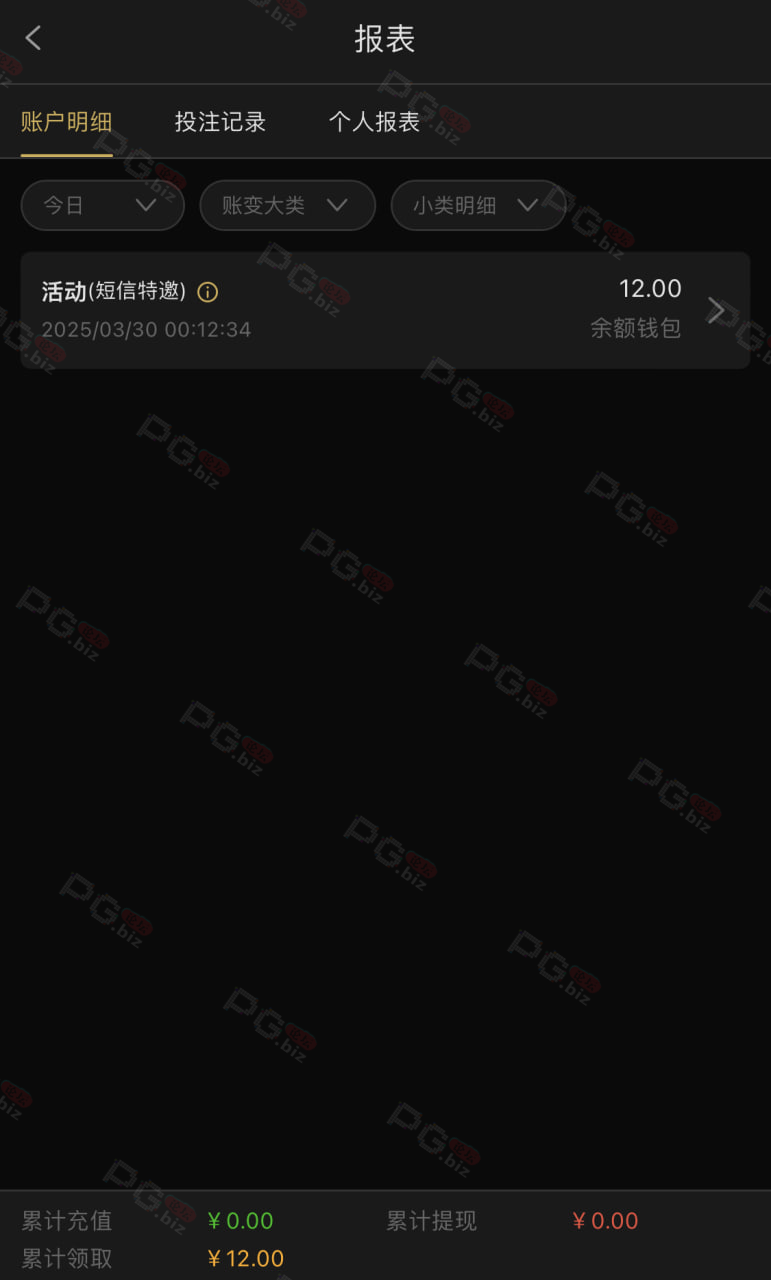The width and height of the screenshot is (771, 1280).
Task: Switch to the 投注记录 tab
Action: 220,122
